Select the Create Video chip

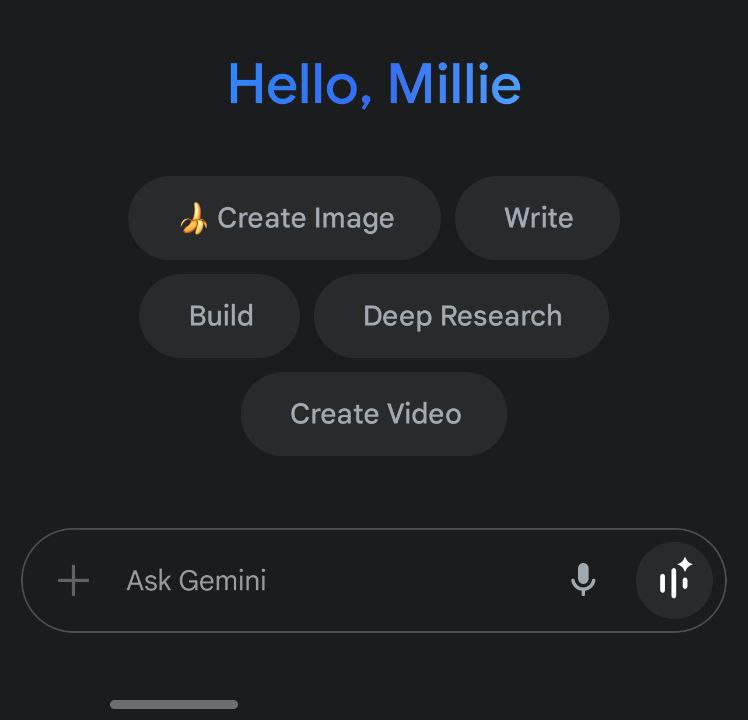(x=375, y=414)
